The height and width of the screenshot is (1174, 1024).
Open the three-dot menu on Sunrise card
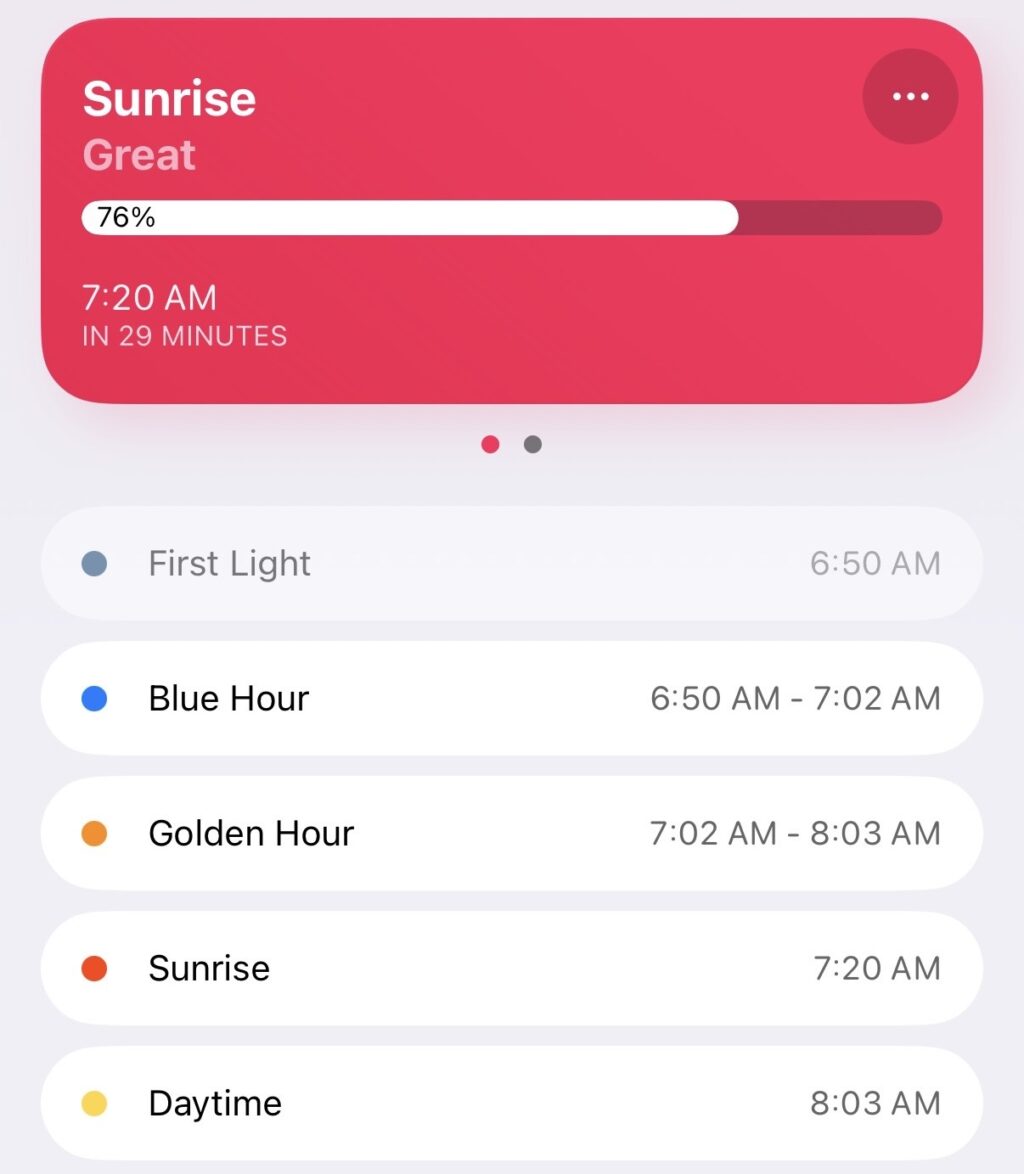click(x=910, y=96)
